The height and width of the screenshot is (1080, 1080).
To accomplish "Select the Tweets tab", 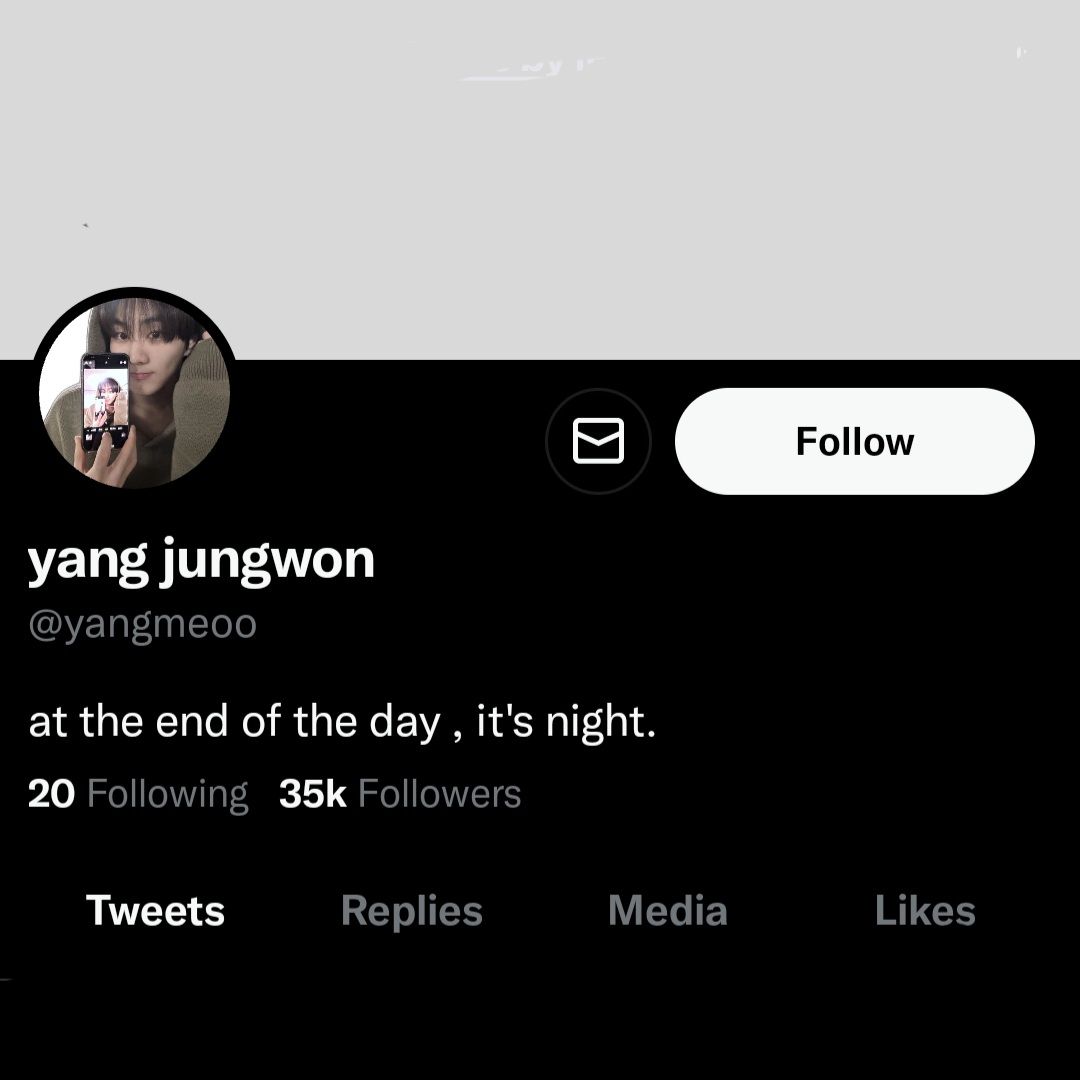I will [x=155, y=911].
